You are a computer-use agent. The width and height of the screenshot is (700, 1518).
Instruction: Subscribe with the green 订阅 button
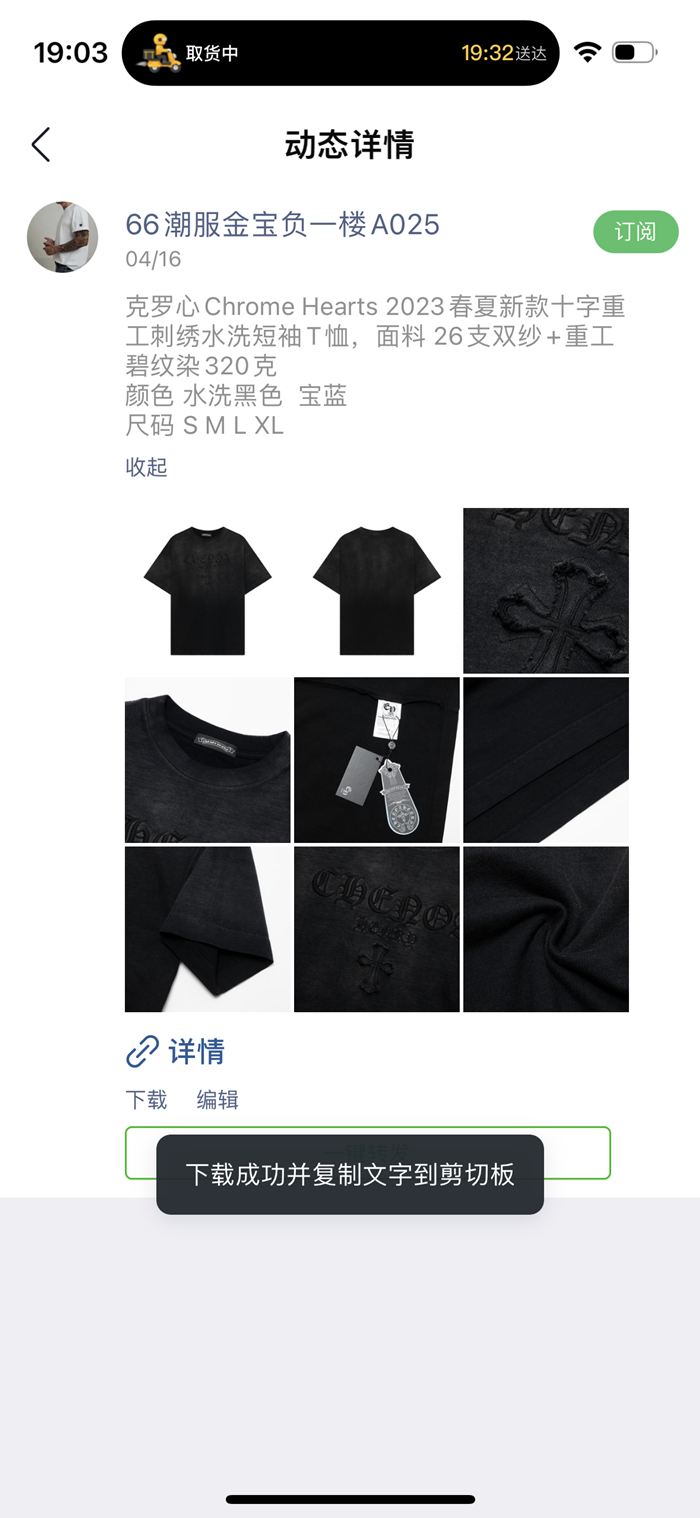coord(635,232)
